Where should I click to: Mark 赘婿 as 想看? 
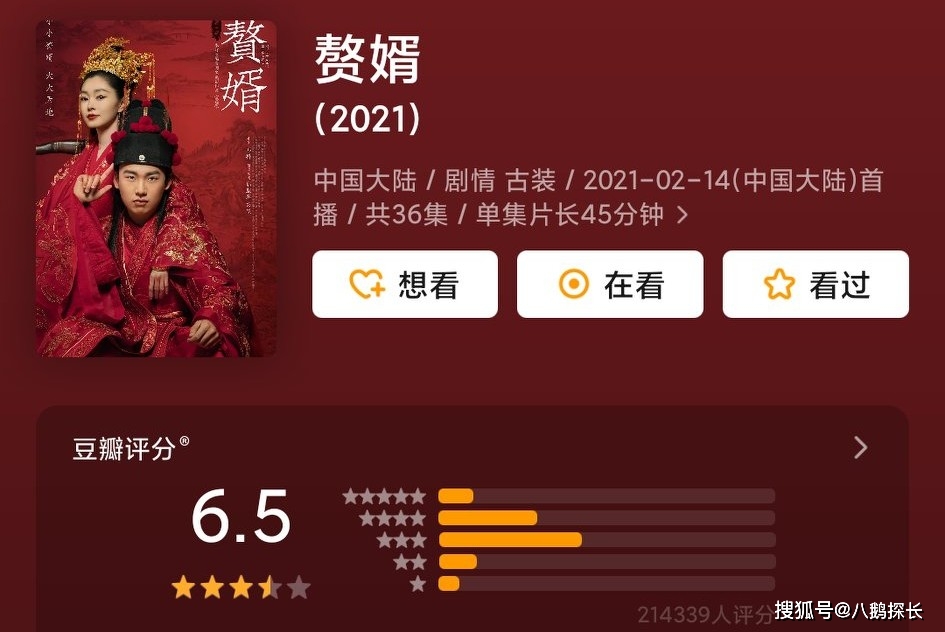pos(405,285)
